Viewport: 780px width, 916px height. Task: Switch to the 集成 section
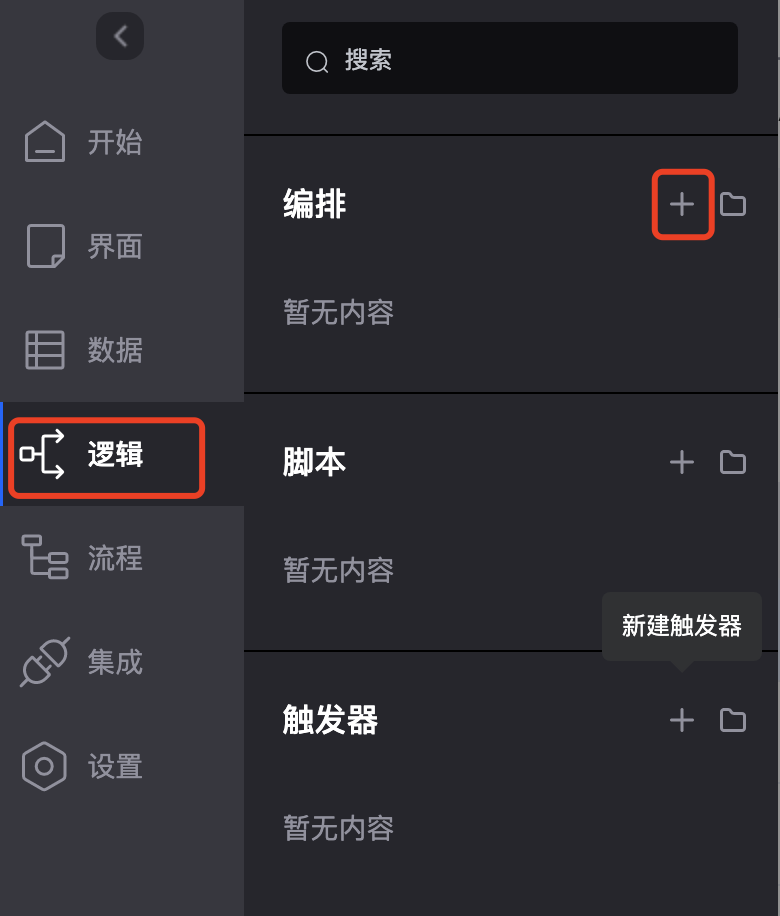[85, 662]
